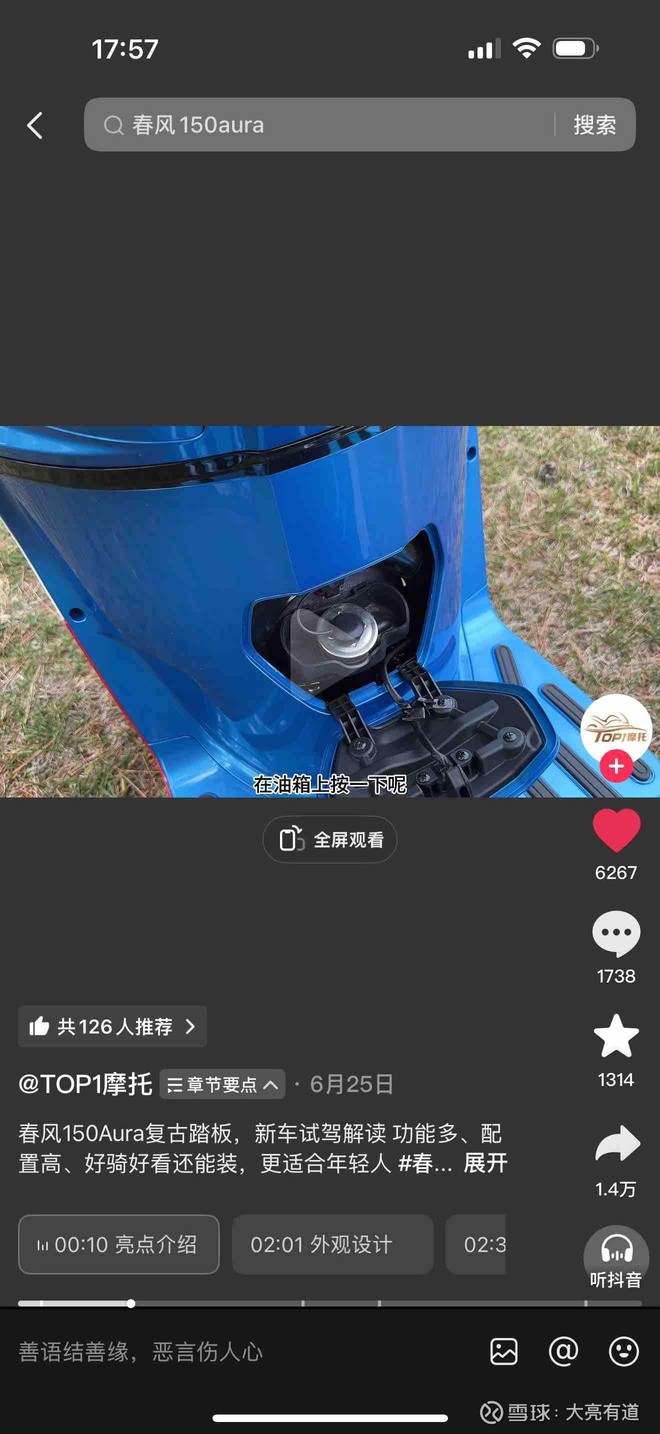Attach a picture to the comment

pos(504,1352)
